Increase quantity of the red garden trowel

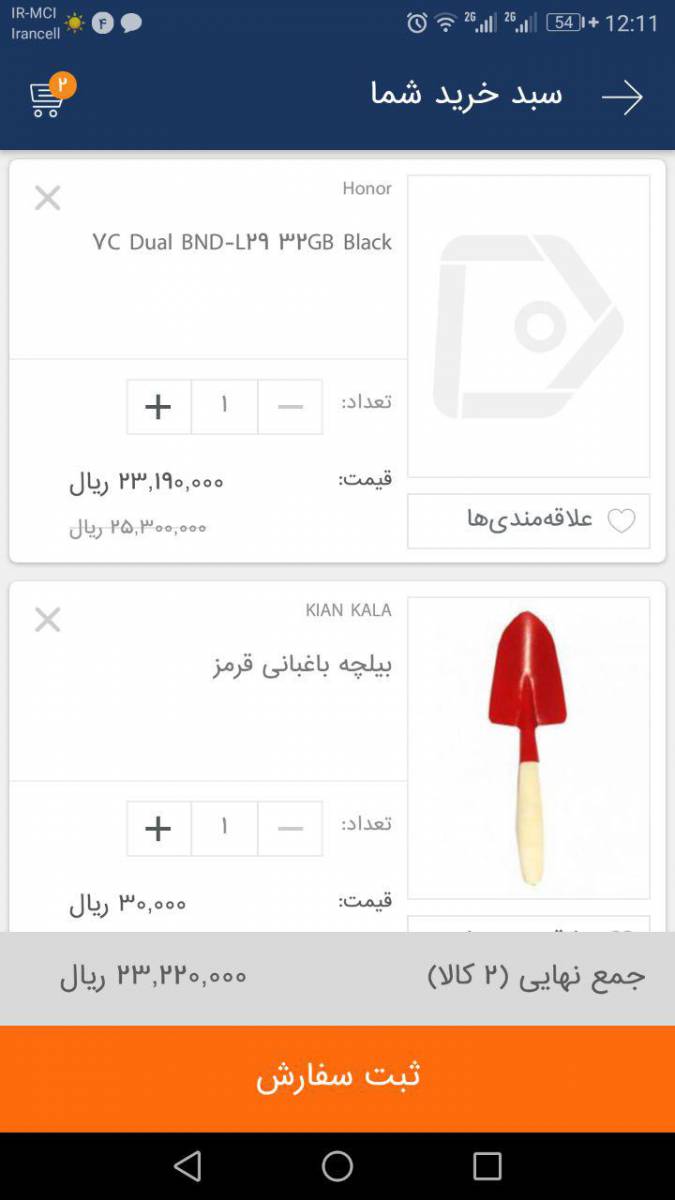click(x=158, y=829)
